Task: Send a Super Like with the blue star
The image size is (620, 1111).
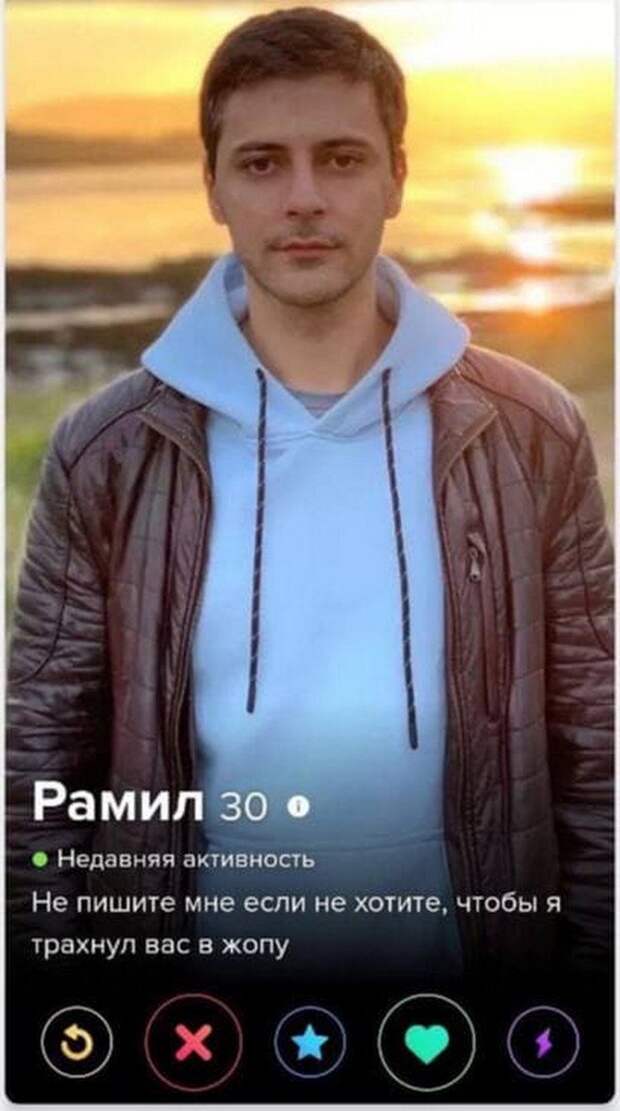Action: (309, 1044)
